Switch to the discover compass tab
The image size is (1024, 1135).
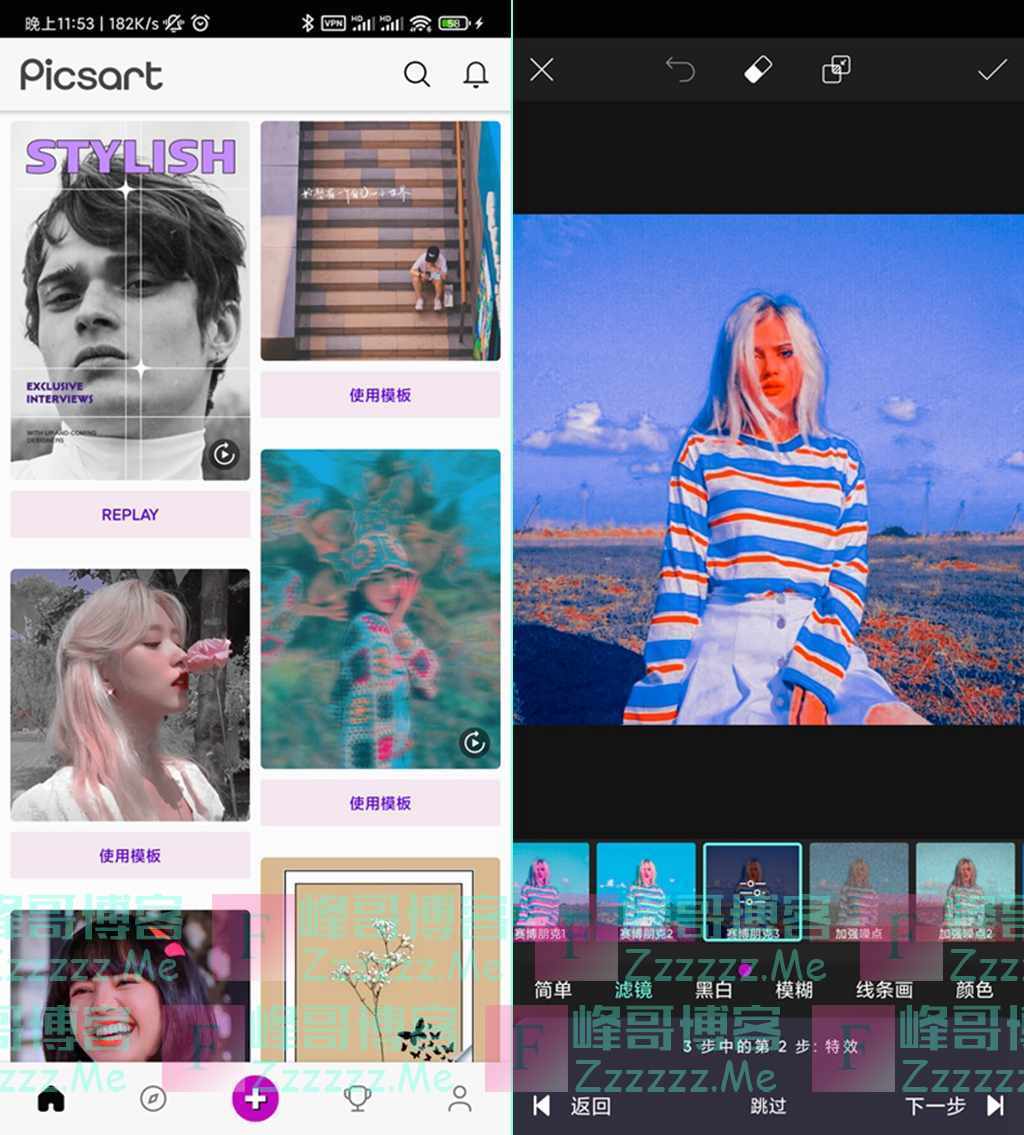point(153,1100)
